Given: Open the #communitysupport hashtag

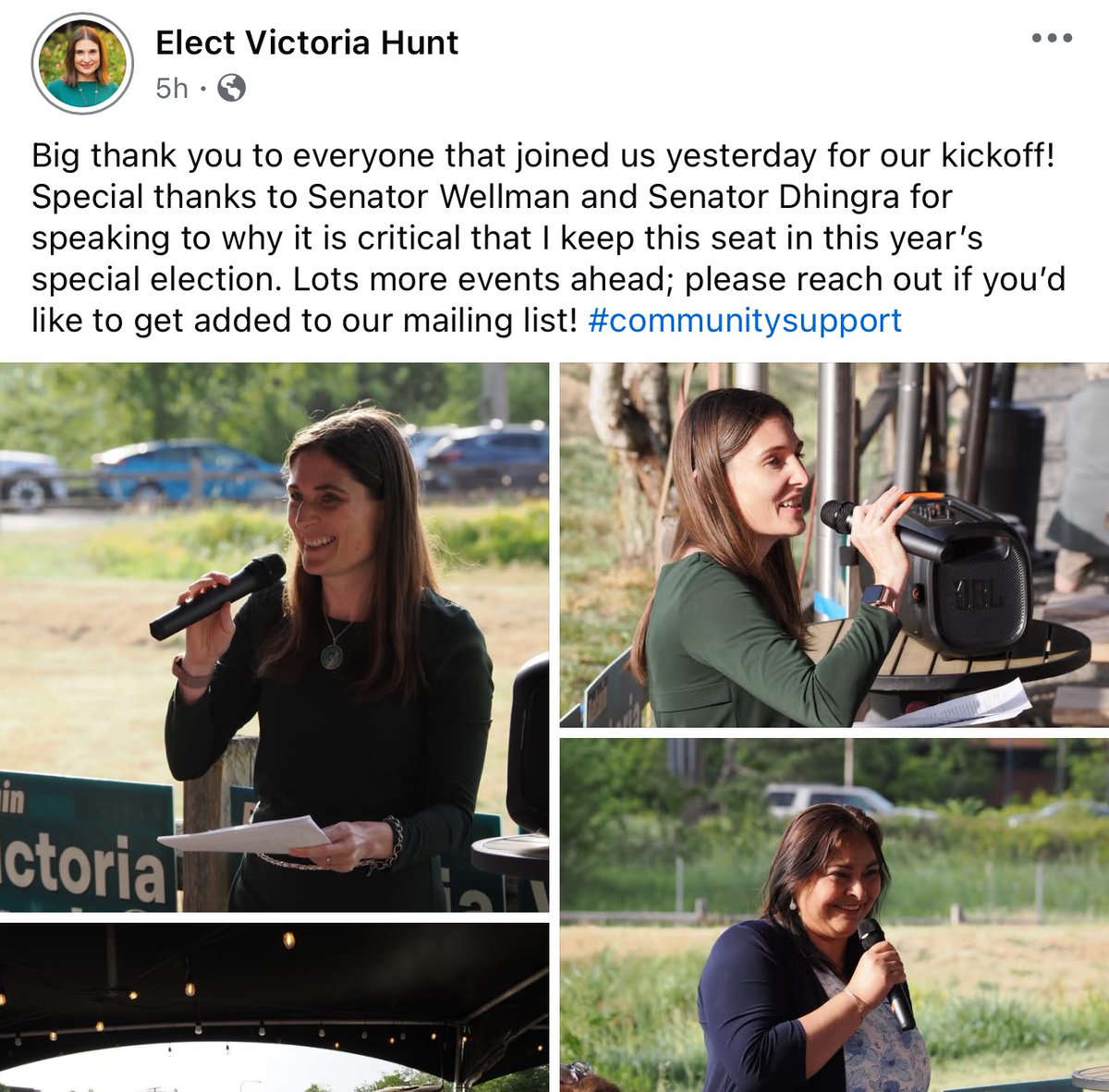Looking at the screenshot, I should [744, 321].
